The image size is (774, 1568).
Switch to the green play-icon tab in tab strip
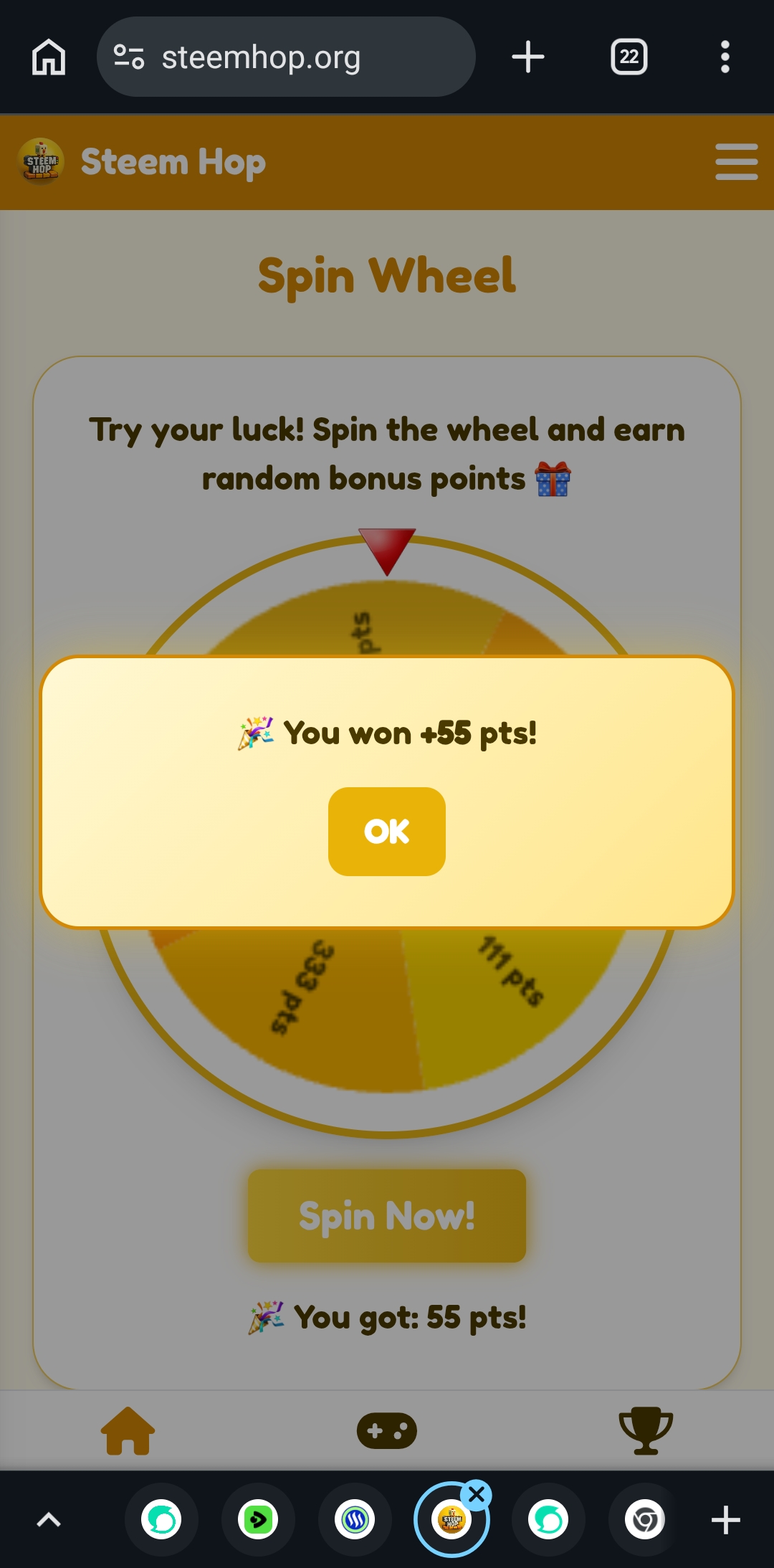(x=258, y=1519)
